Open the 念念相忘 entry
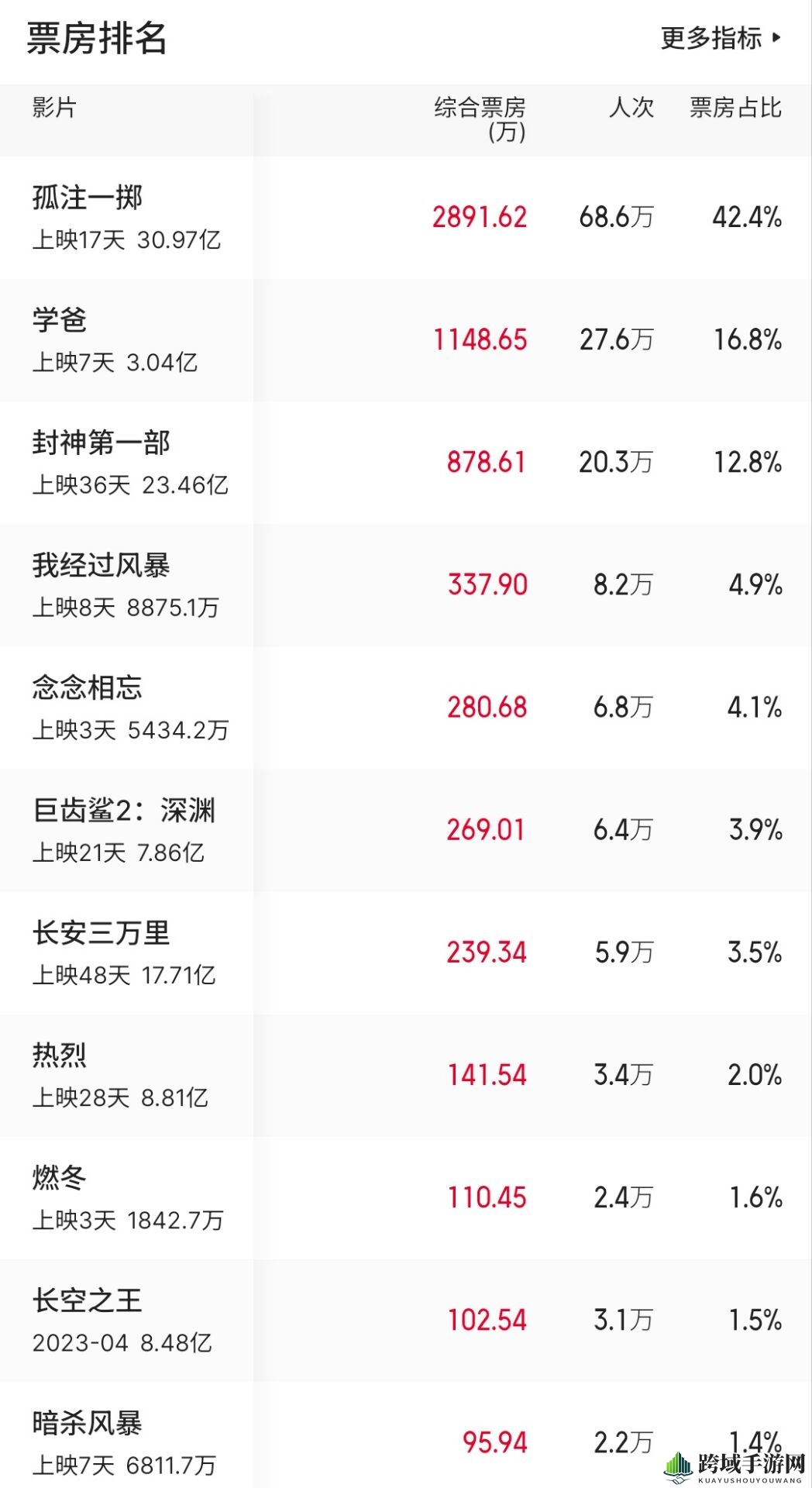 click(x=406, y=708)
